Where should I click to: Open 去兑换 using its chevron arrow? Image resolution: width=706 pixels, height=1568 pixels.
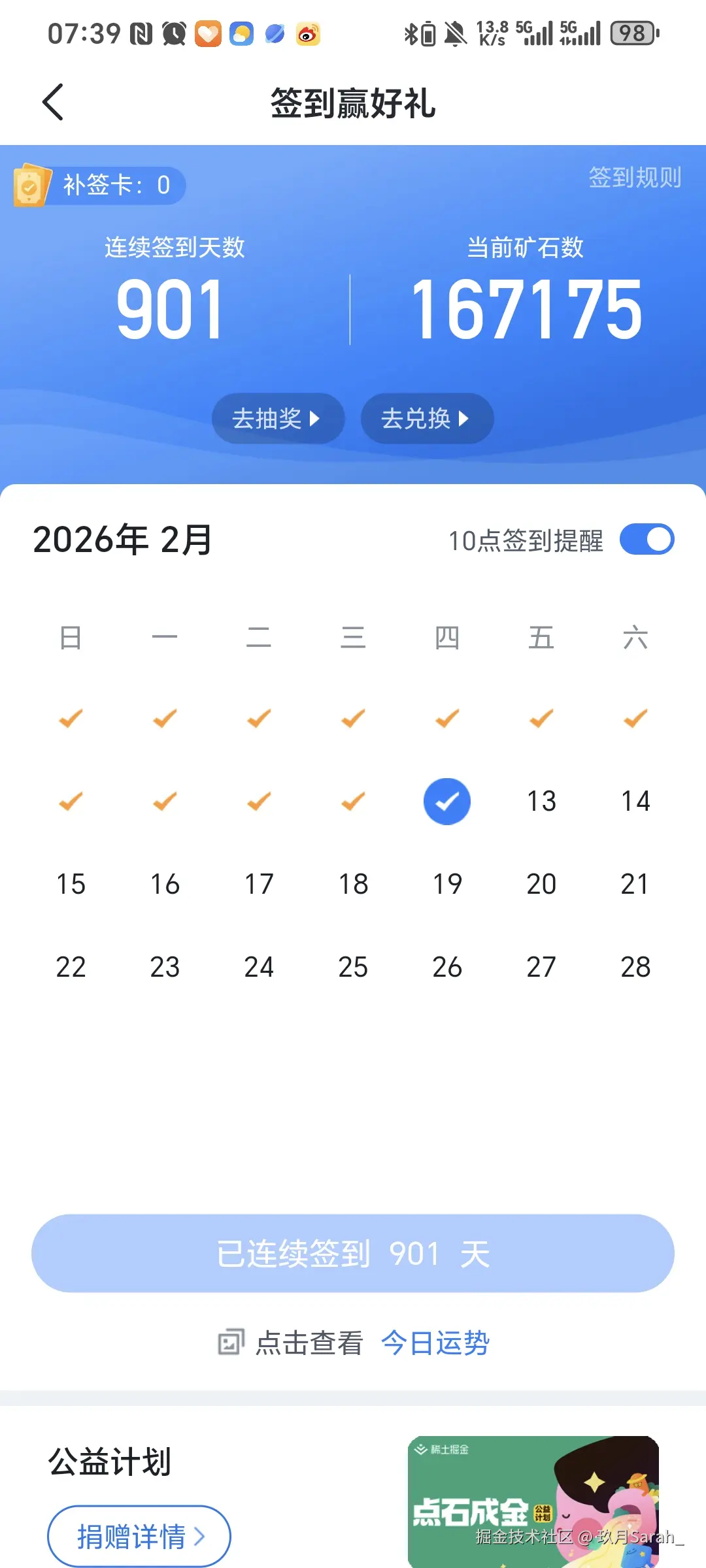pos(464,419)
